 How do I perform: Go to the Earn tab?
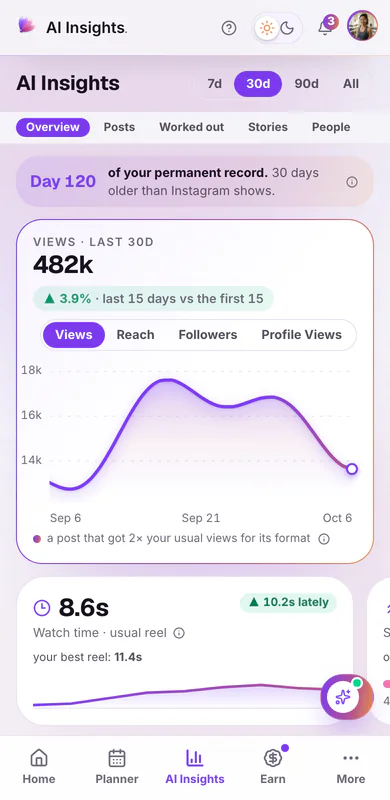click(x=273, y=766)
